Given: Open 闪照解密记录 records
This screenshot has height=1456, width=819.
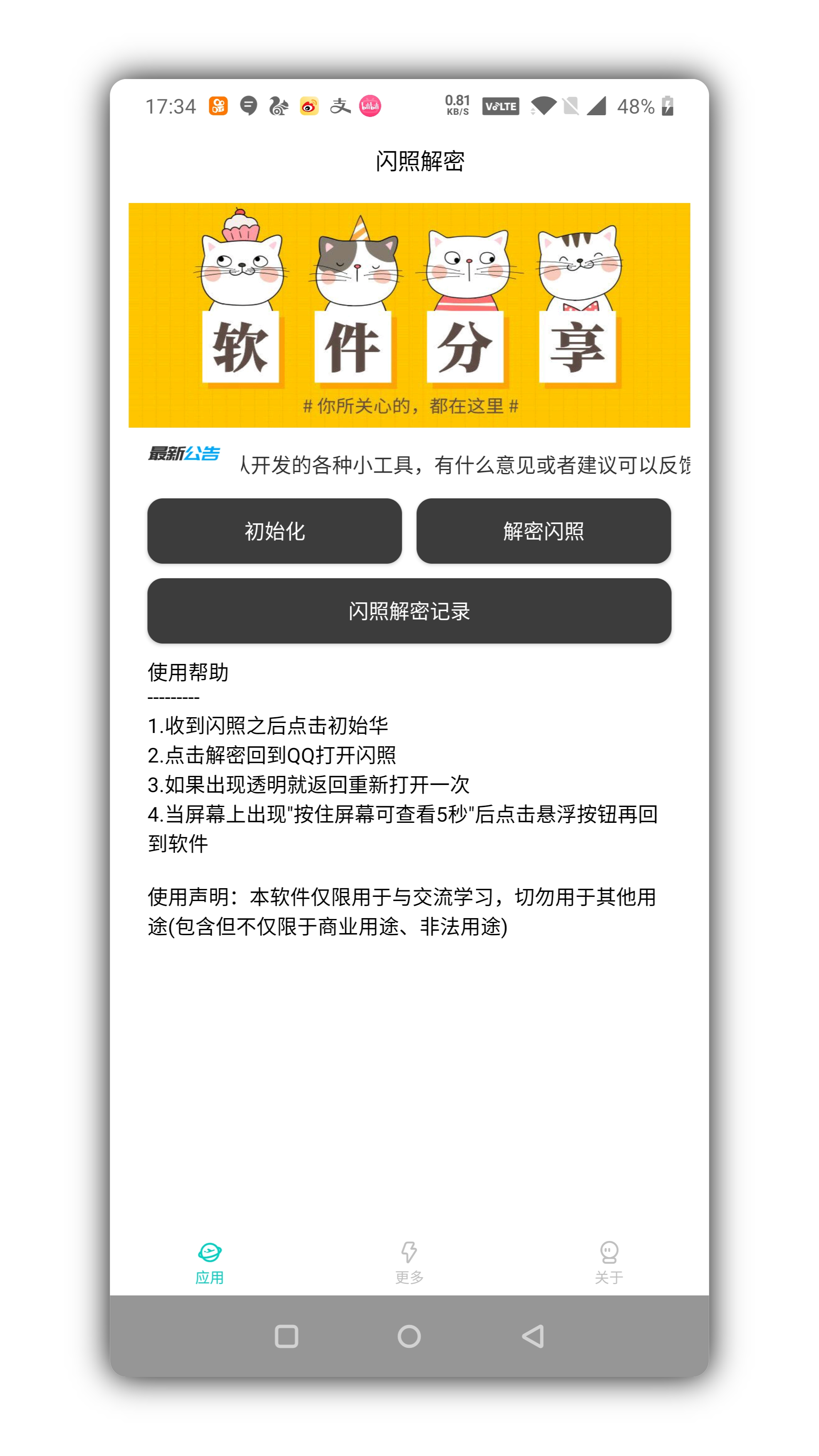Looking at the screenshot, I should pyautogui.click(x=409, y=610).
